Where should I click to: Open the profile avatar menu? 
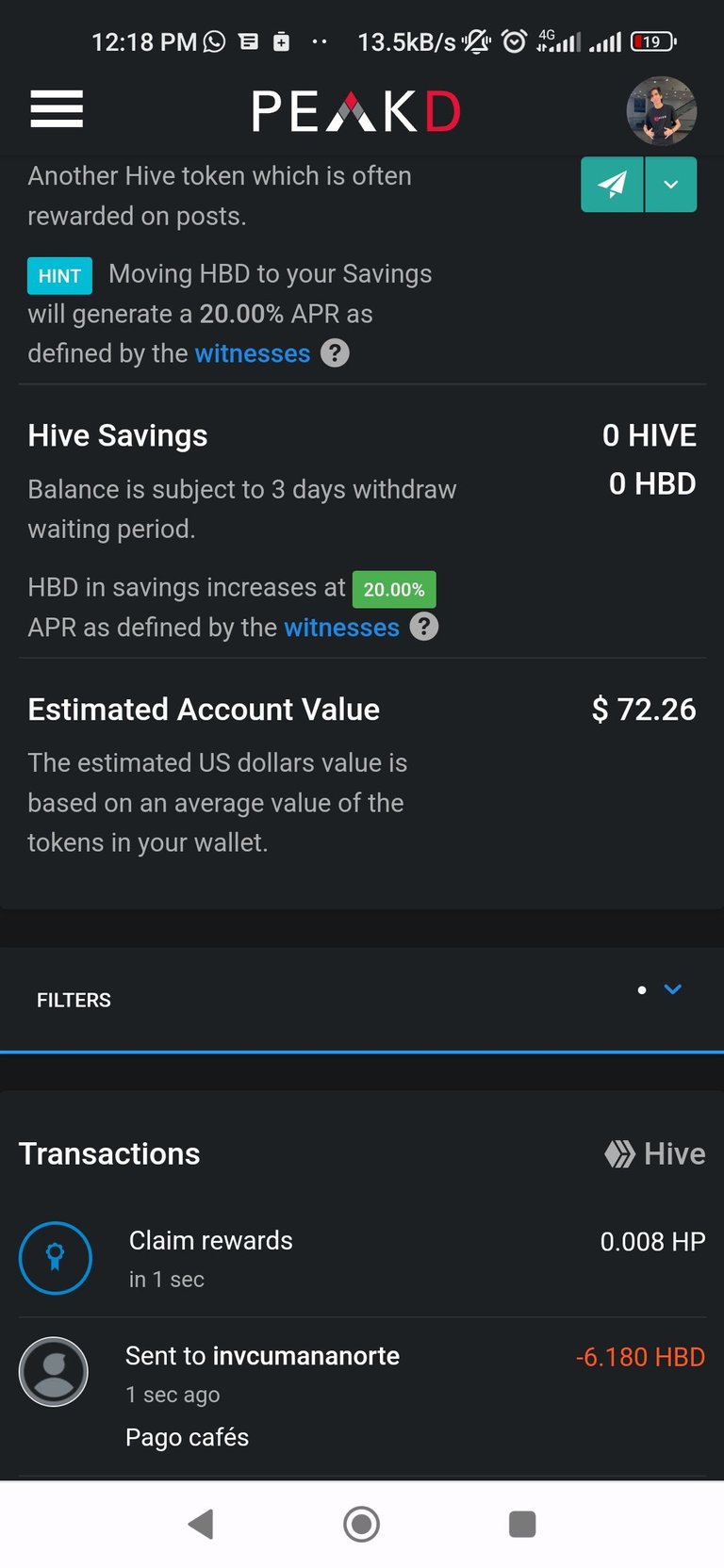(662, 111)
